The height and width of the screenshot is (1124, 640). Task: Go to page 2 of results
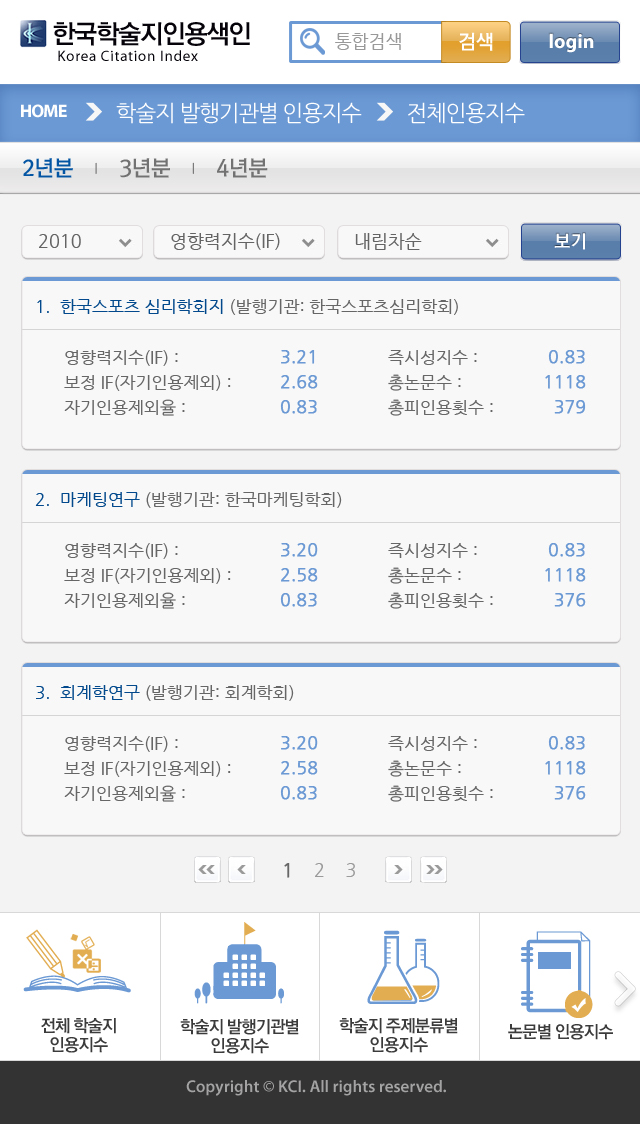point(319,870)
